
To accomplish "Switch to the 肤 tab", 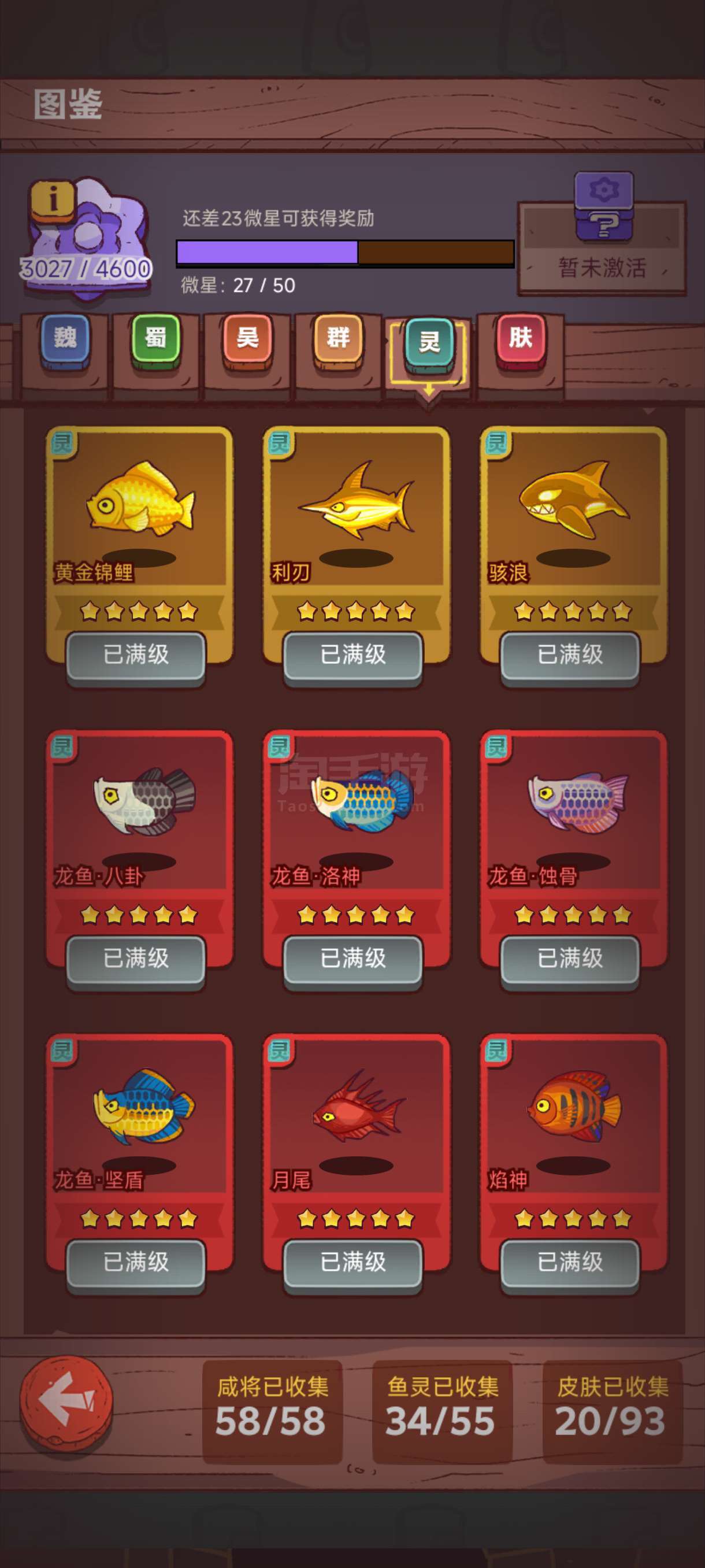I will 521,339.
